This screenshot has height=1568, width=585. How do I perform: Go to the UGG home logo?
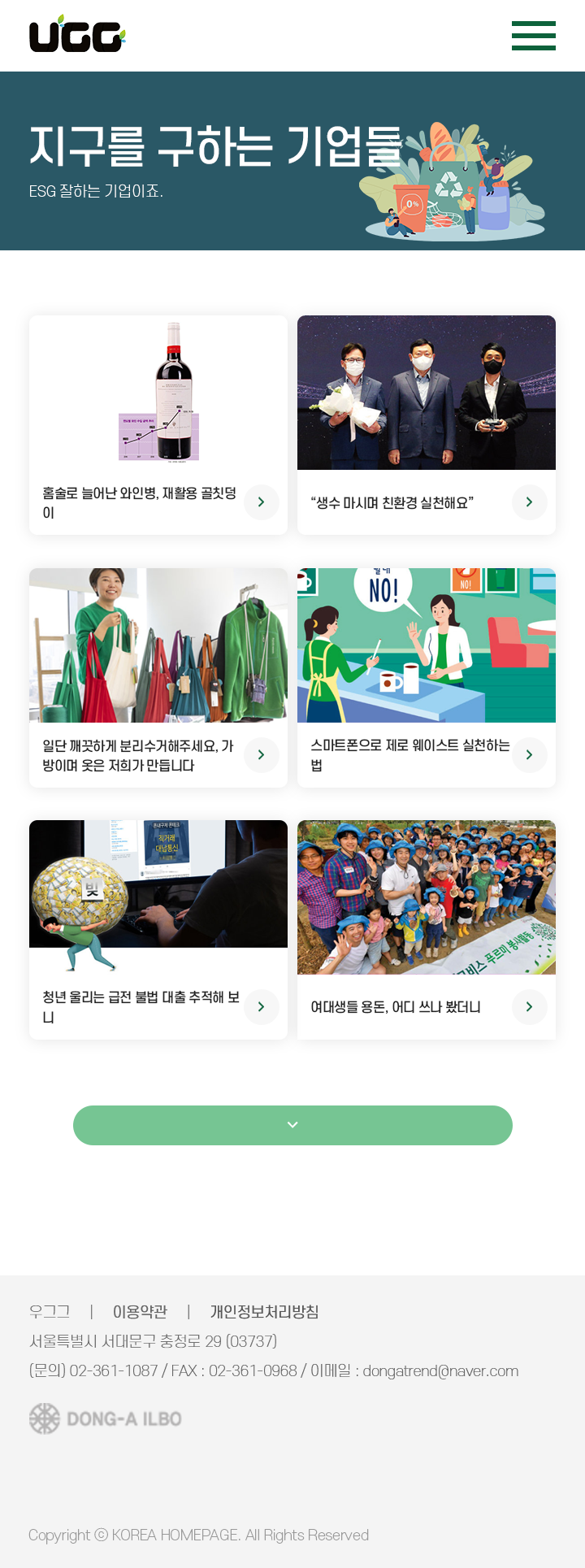(77, 35)
